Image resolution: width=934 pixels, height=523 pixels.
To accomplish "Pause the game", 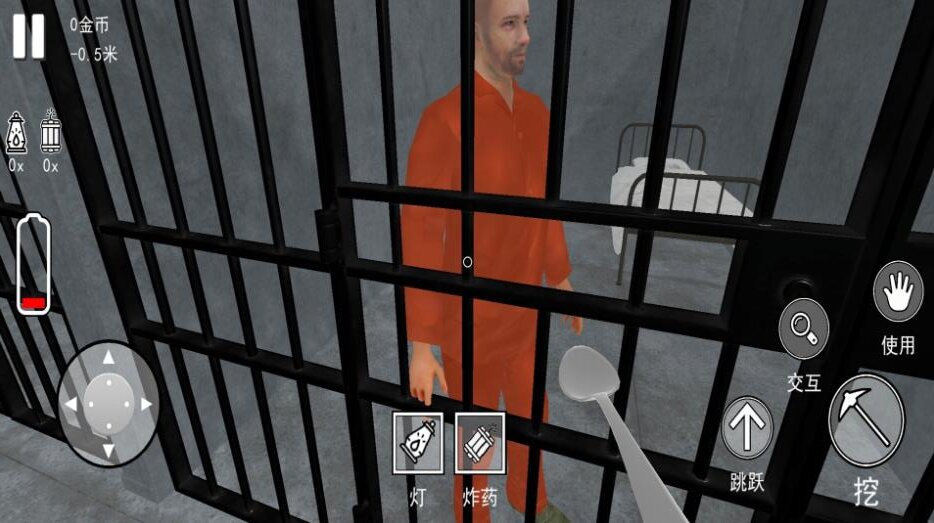I will 29,36.
